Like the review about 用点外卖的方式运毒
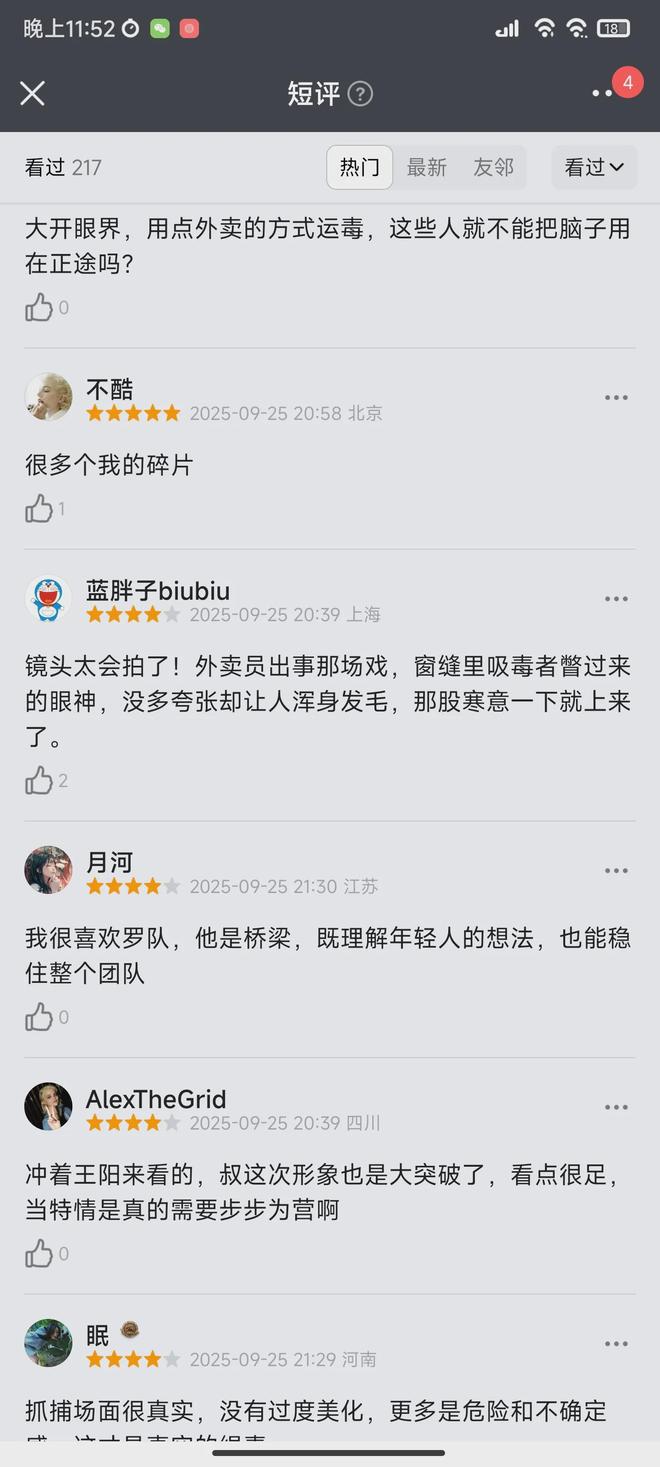660x1467 pixels. [40, 308]
